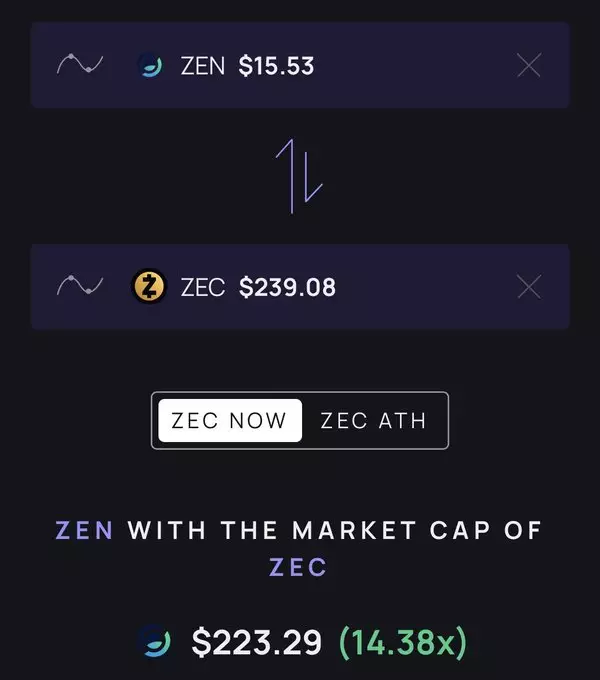Remove ZEN from the comparison
600x680 pixels.
pos(528,66)
